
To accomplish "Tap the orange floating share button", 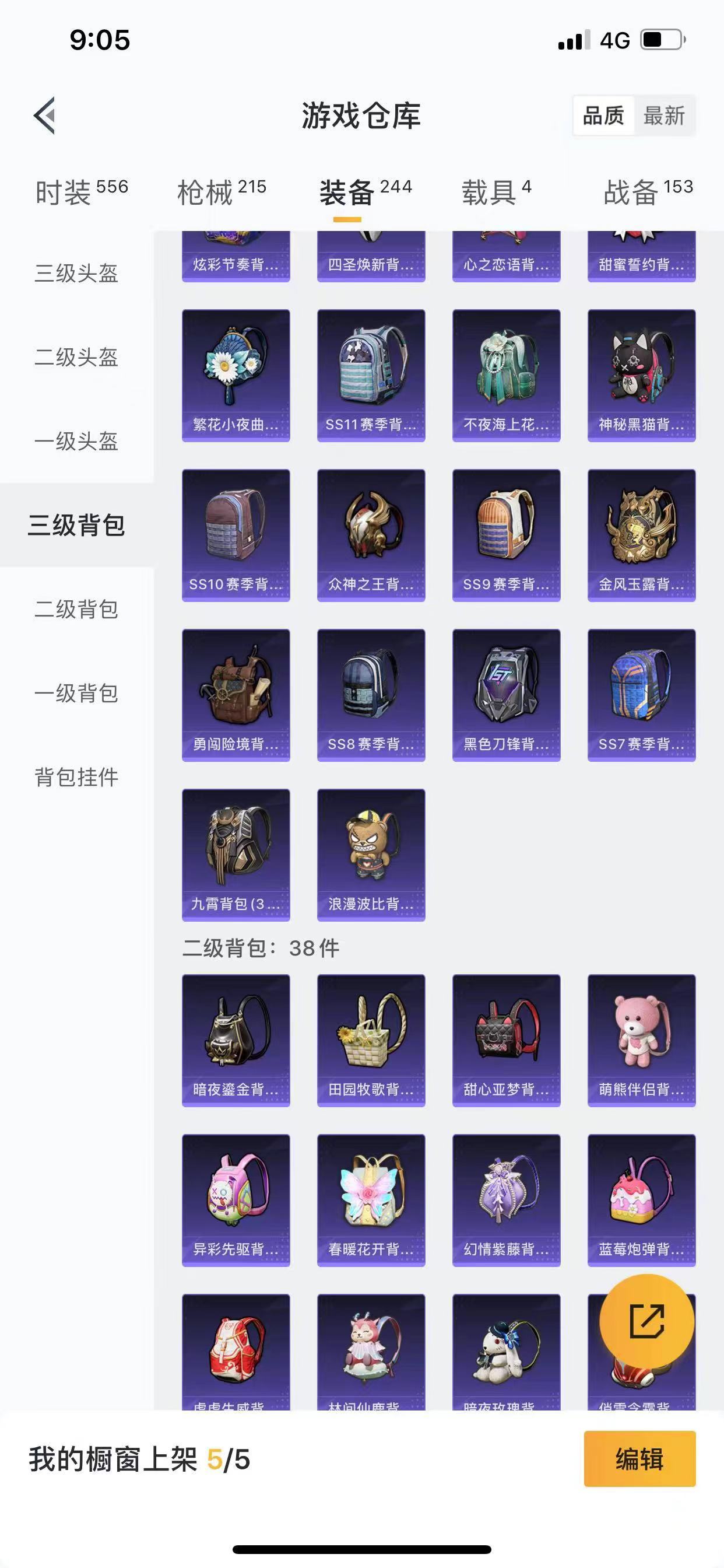I will 646,1320.
